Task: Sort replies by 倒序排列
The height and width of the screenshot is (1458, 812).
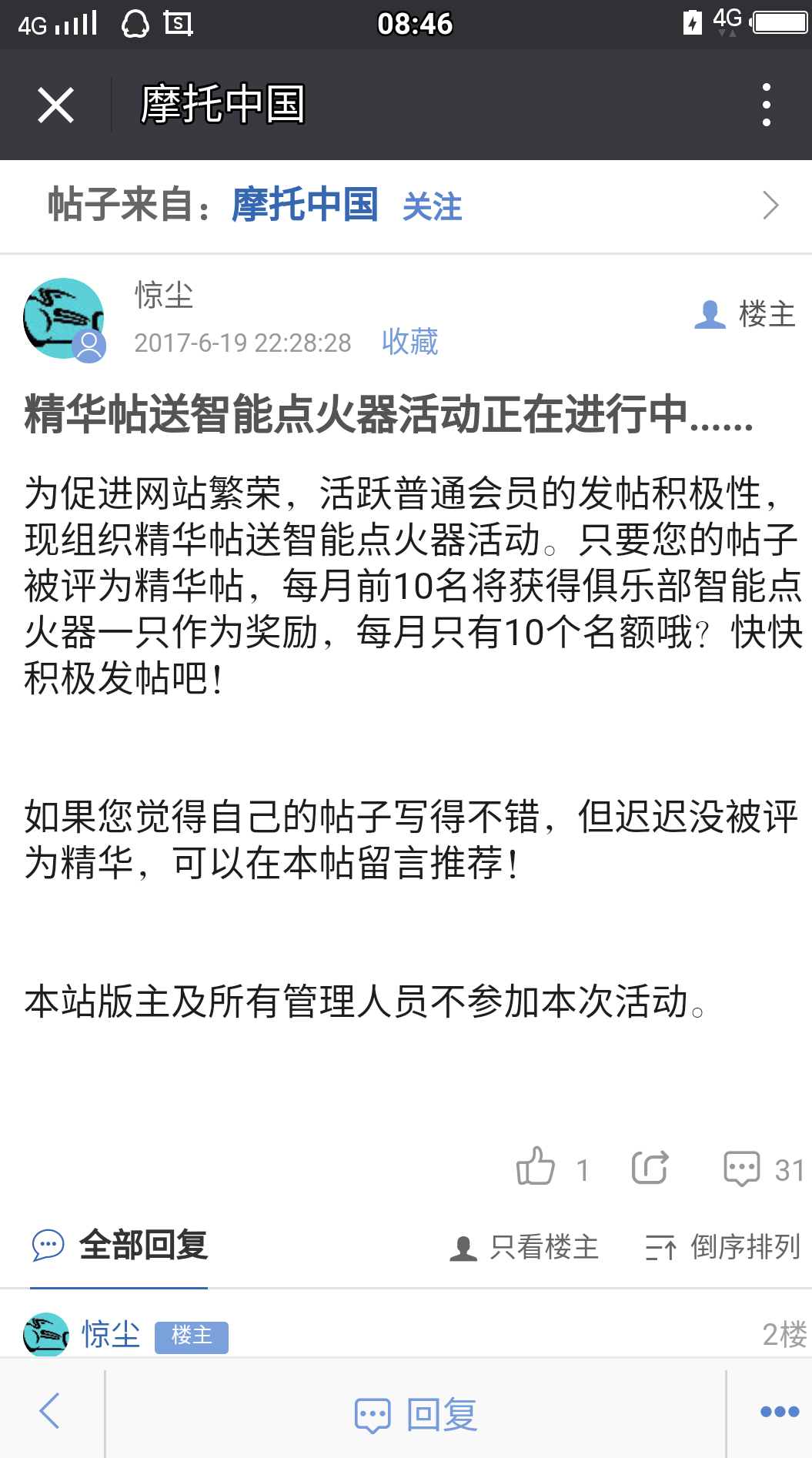Action: [723, 1247]
